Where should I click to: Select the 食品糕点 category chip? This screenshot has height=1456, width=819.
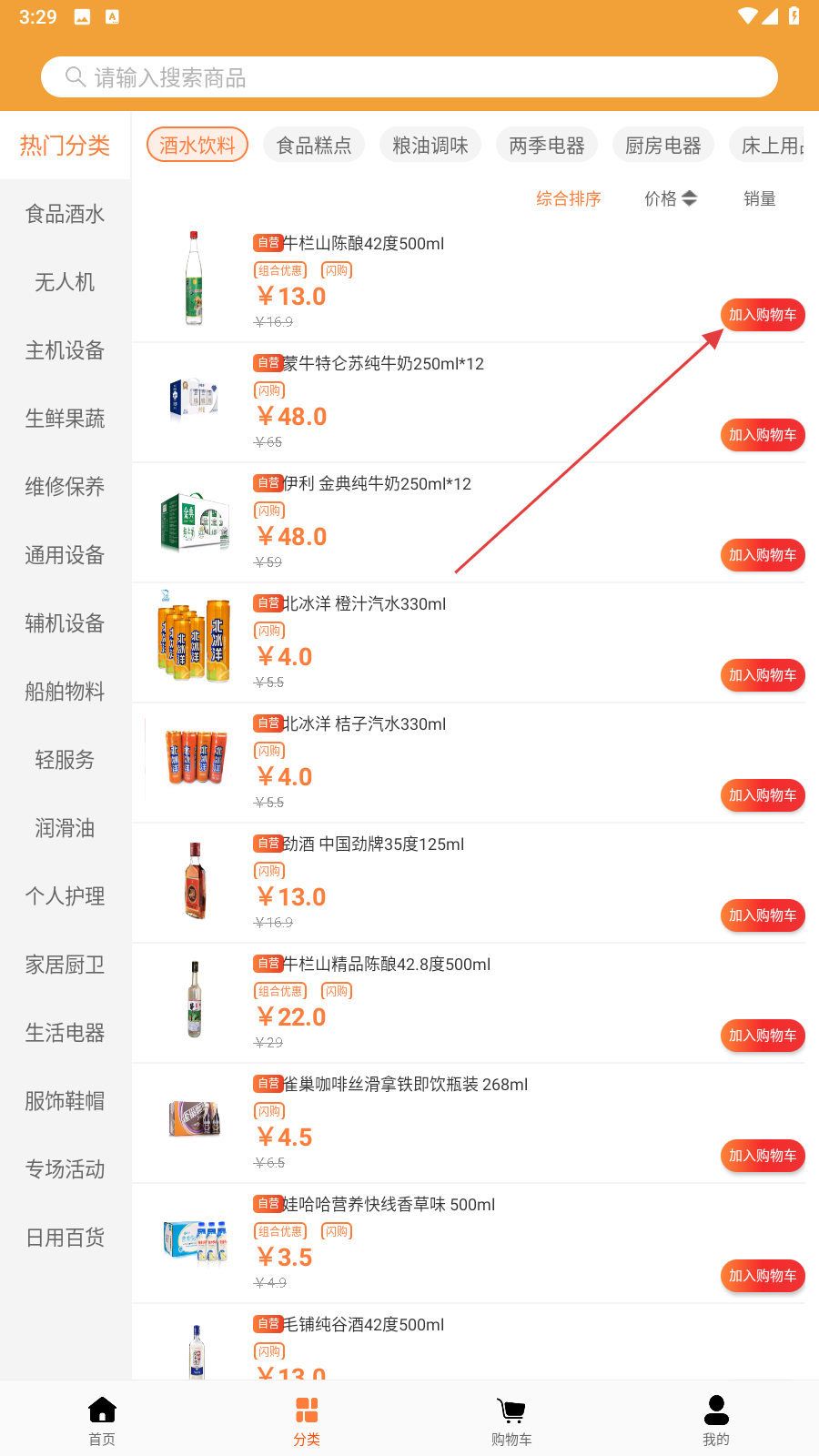[x=314, y=146]
